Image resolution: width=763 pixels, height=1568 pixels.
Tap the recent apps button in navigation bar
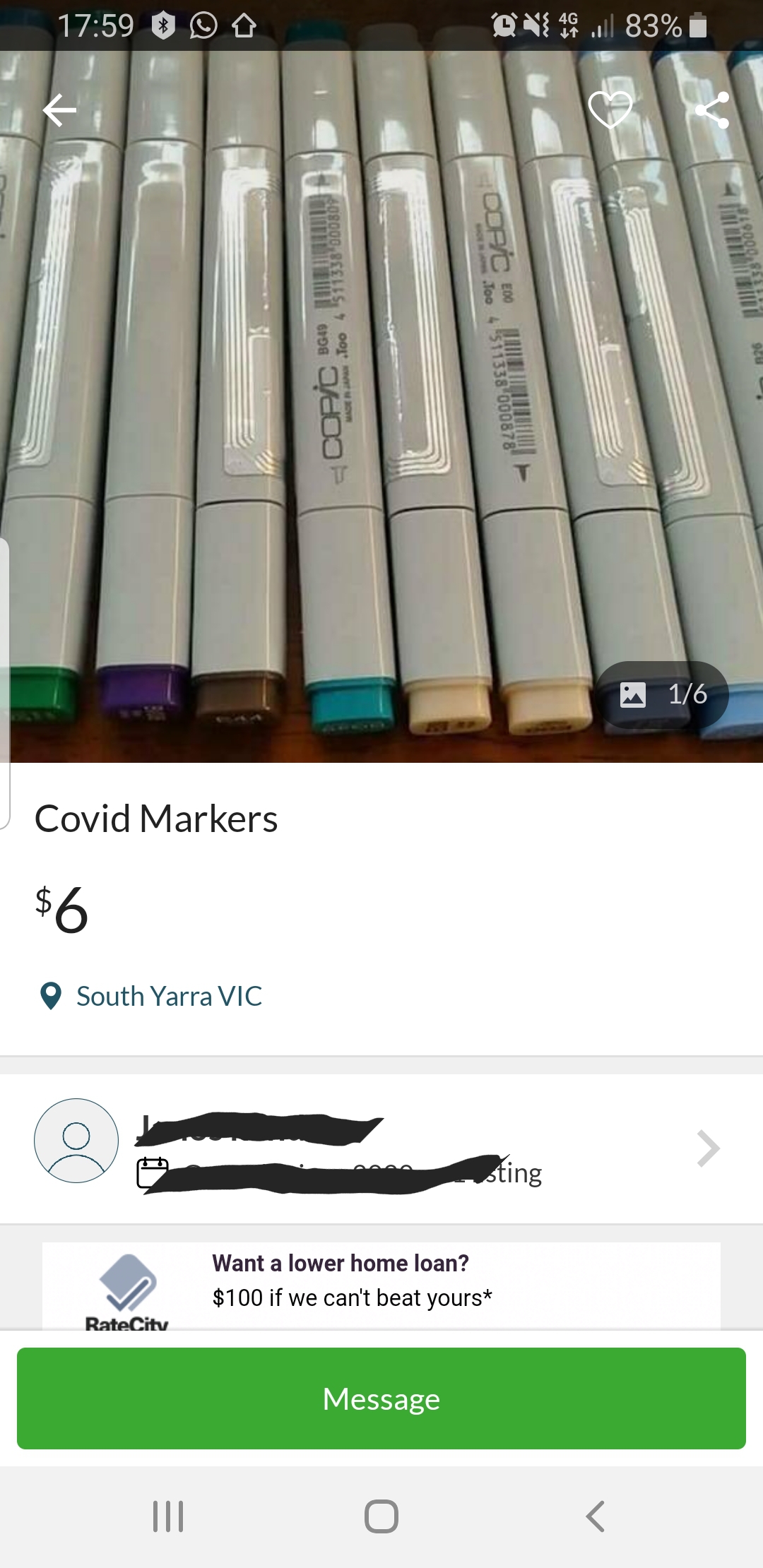point(167,1514)
